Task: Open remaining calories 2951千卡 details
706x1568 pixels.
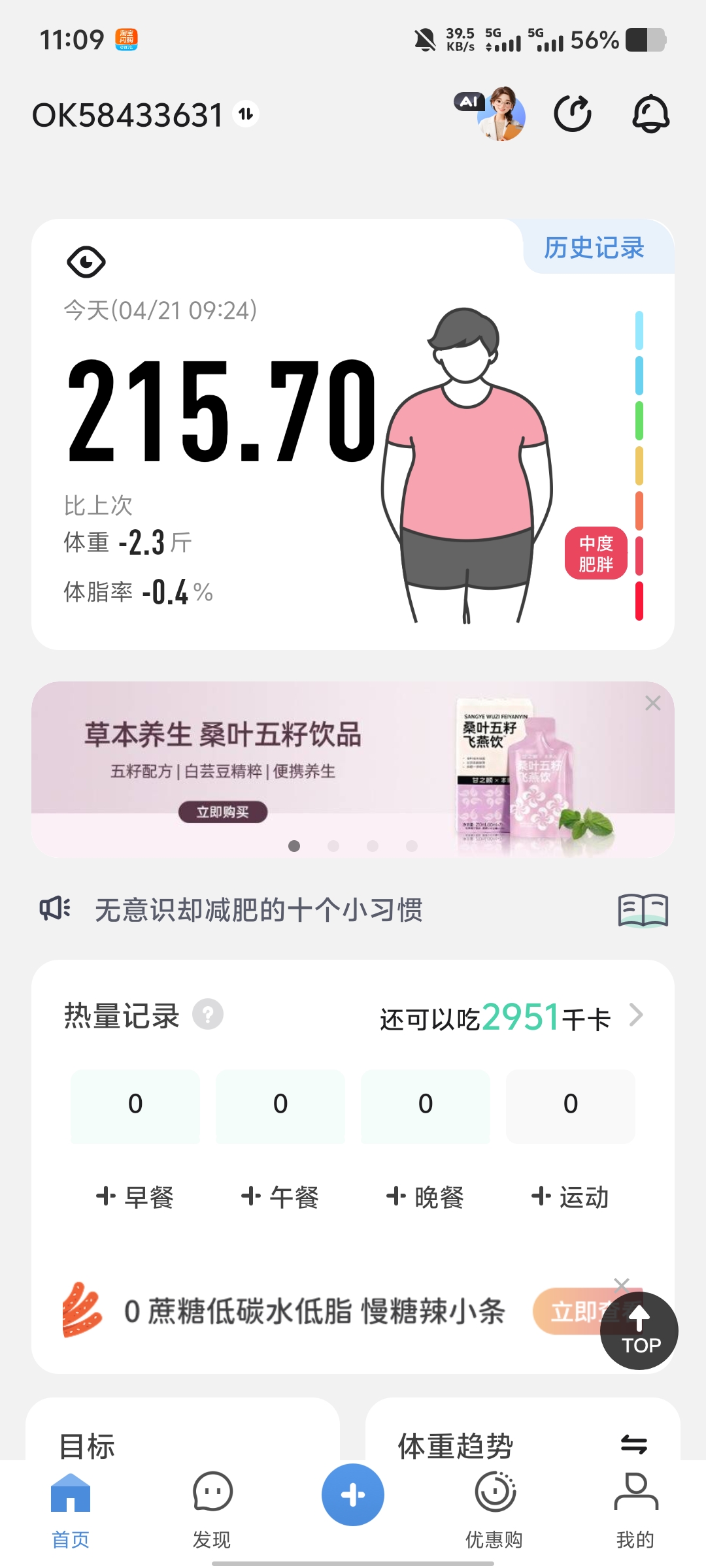Action: tap(510, 1017)
